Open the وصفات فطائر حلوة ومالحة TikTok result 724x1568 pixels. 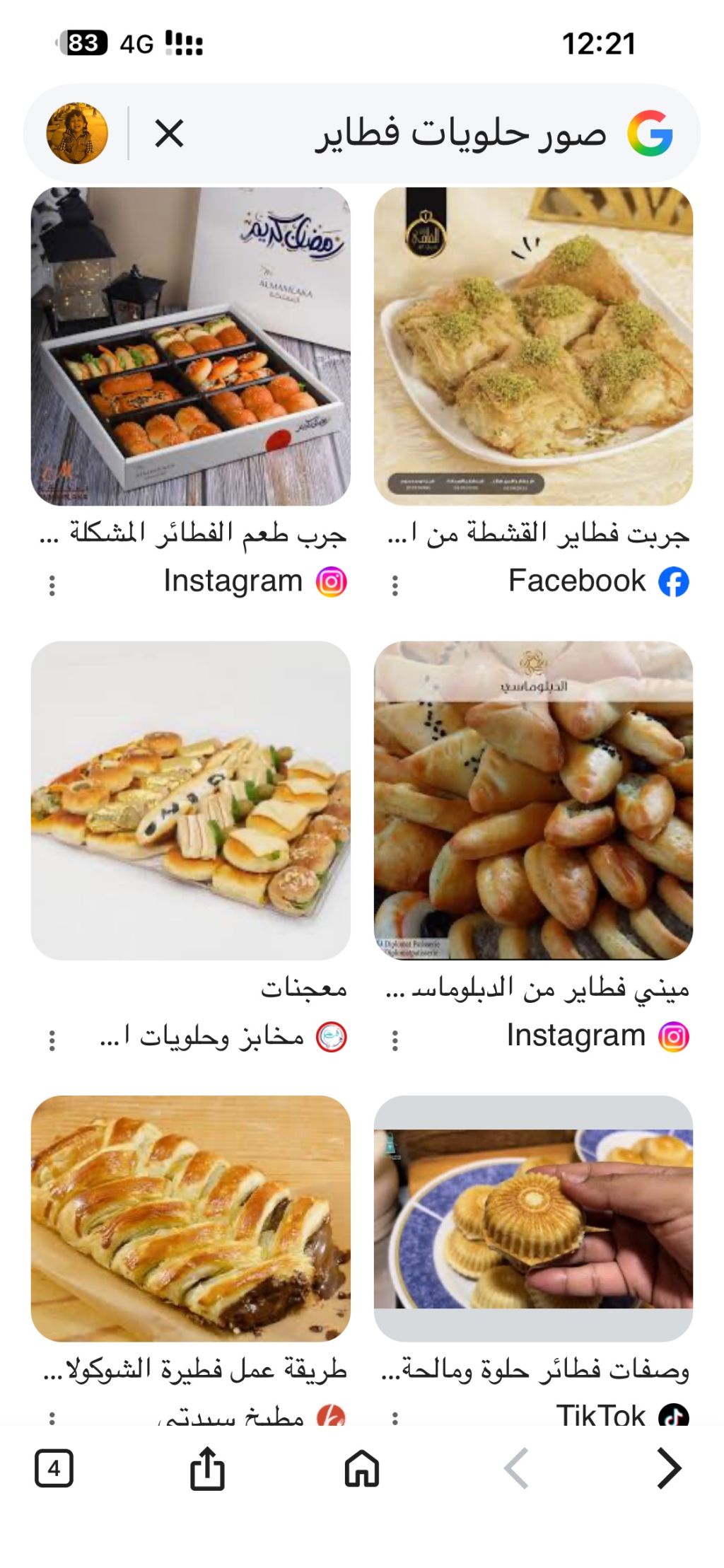pos(533,1218)
